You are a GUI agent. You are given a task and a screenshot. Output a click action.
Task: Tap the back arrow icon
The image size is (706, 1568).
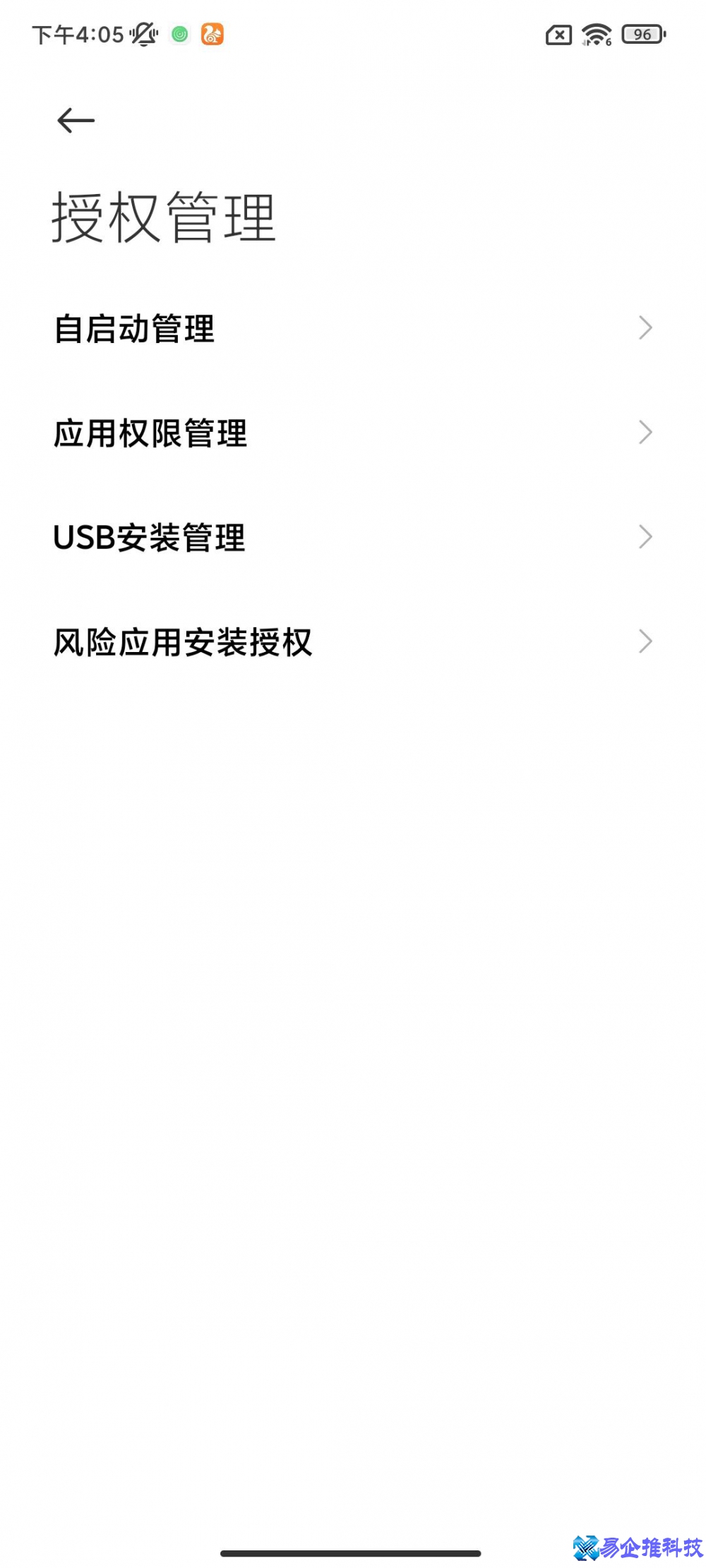[x=73, y=119]
